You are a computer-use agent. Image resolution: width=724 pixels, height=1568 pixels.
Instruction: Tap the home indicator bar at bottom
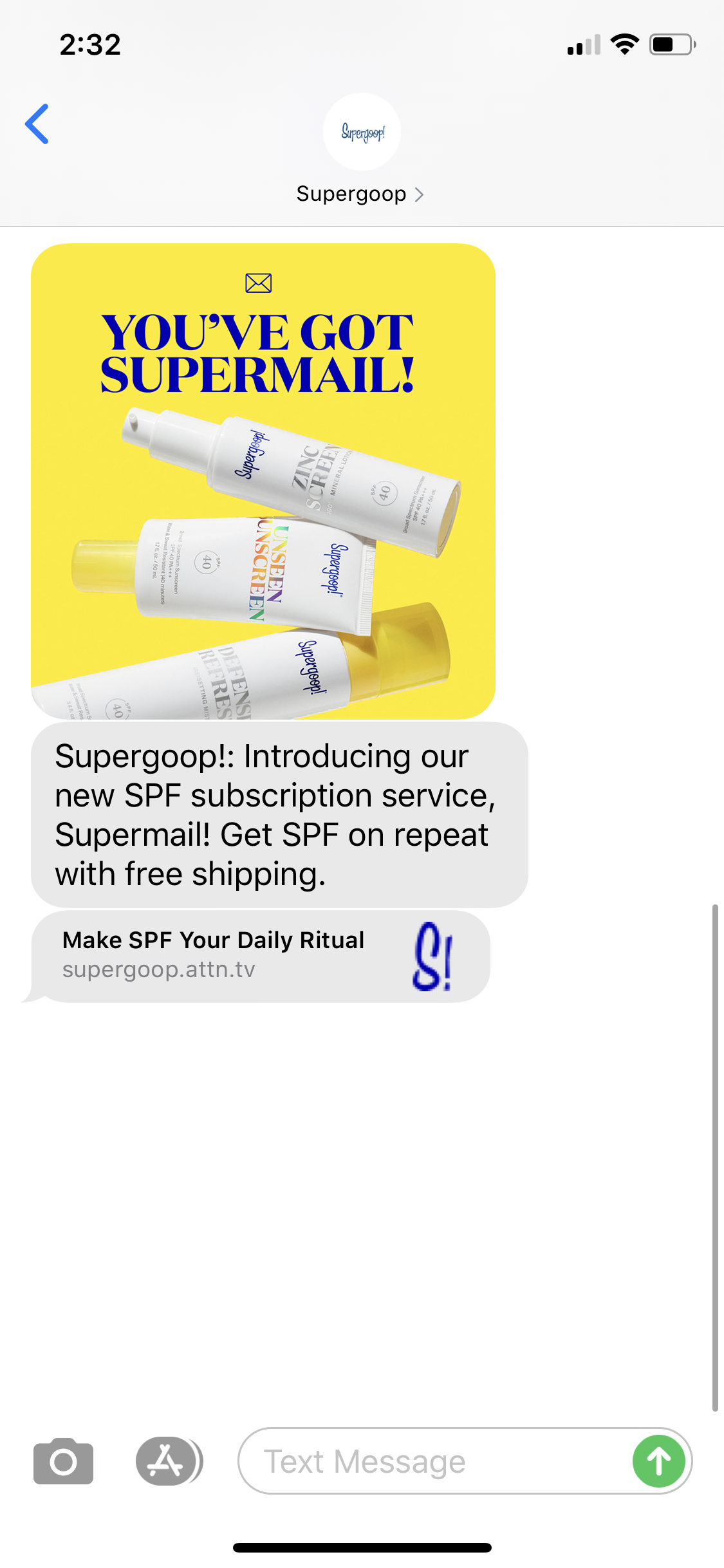(x=362, y=1547)
